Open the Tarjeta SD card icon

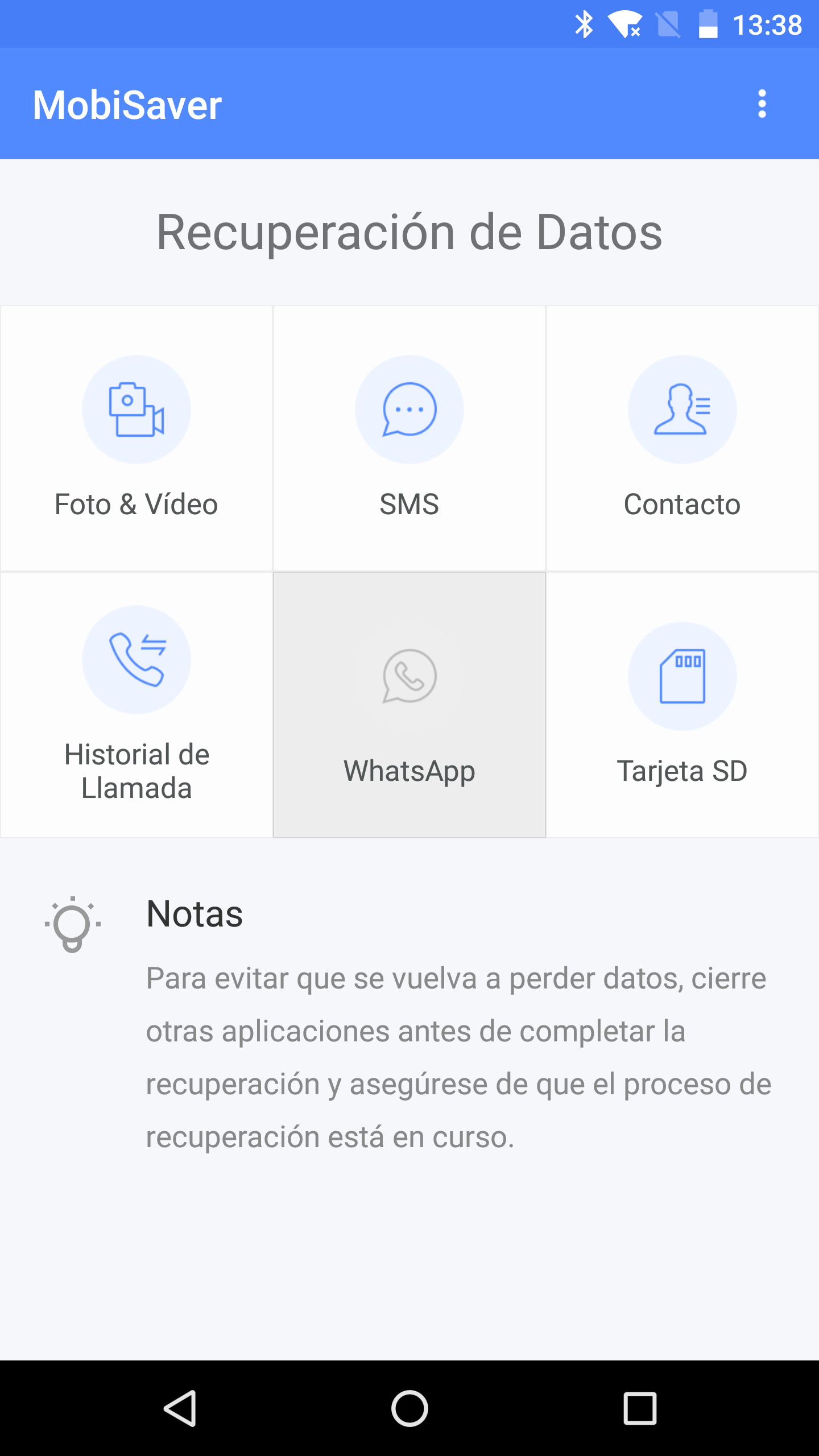coord(682,677)
